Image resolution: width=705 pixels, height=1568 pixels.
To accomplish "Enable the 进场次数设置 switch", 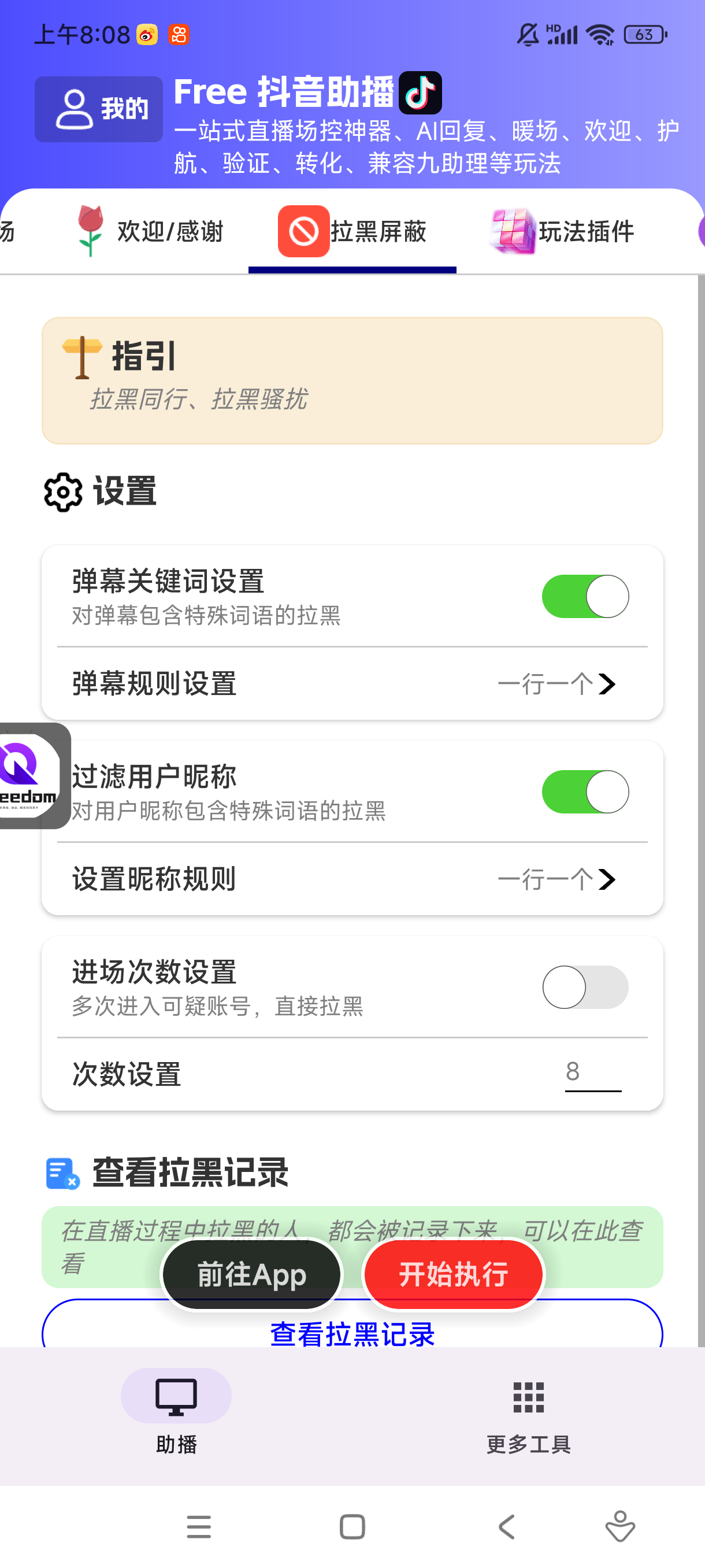I will (585, 988).
